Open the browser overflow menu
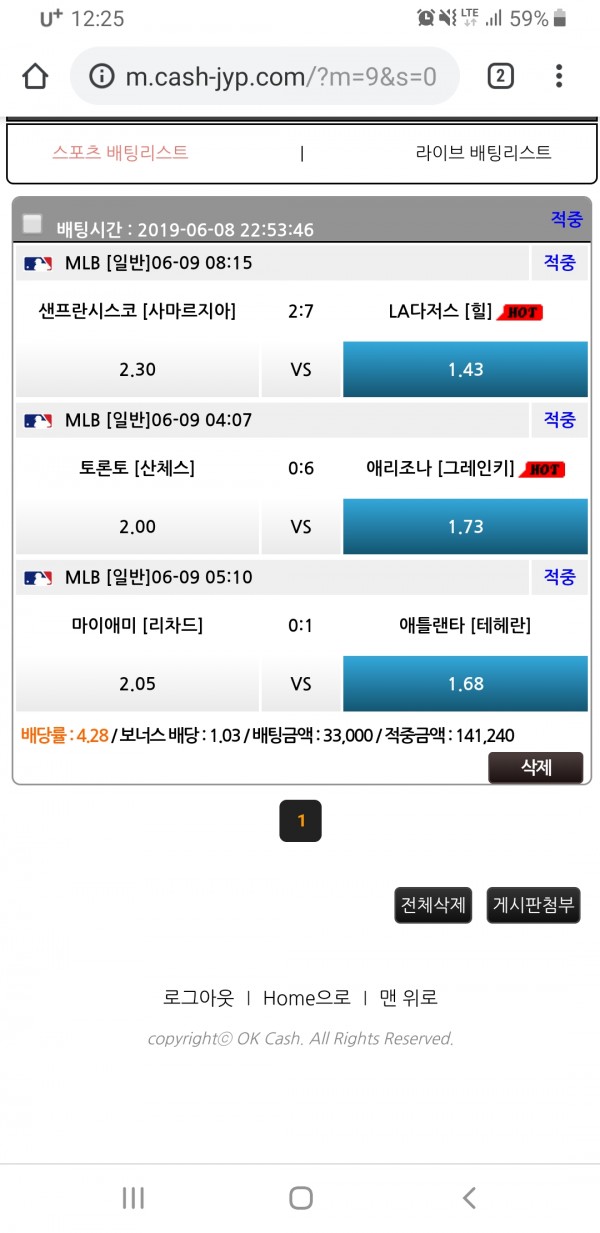 point(559,77)
